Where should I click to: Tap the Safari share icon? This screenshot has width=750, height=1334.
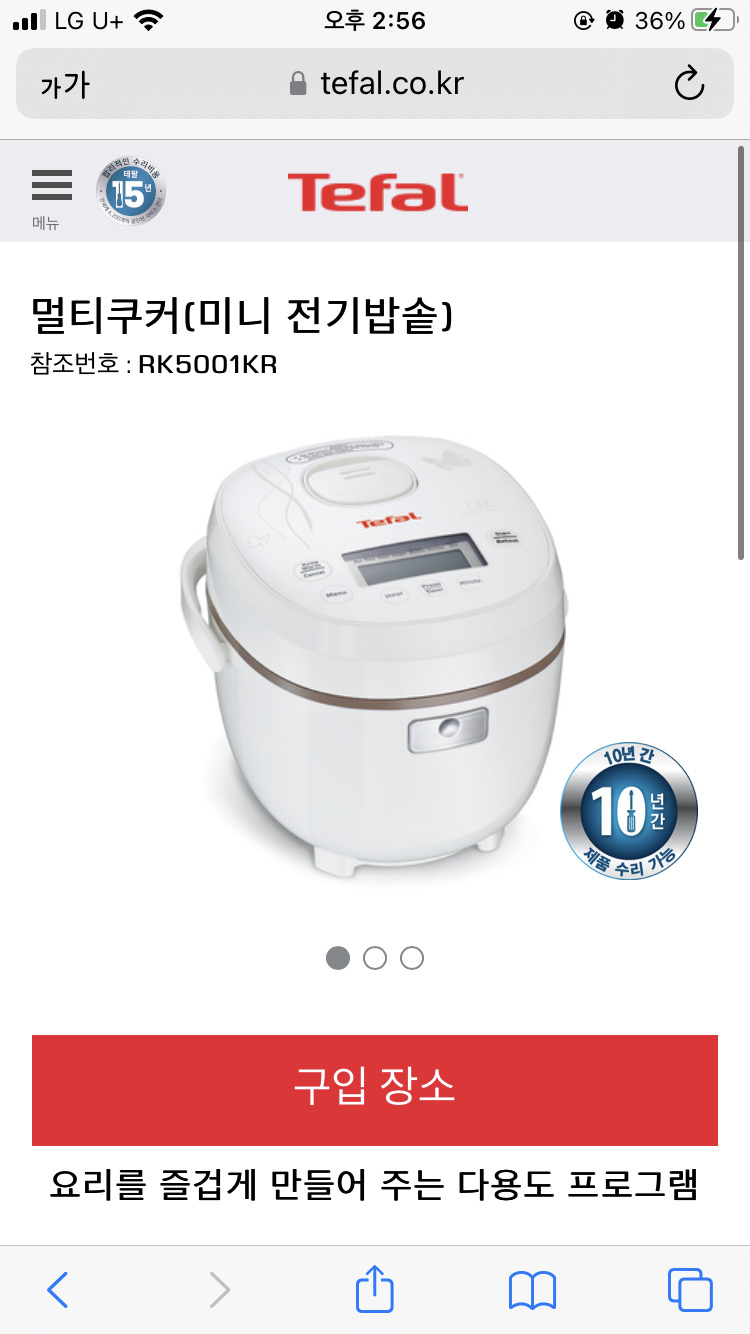[x=374, y=1290]
